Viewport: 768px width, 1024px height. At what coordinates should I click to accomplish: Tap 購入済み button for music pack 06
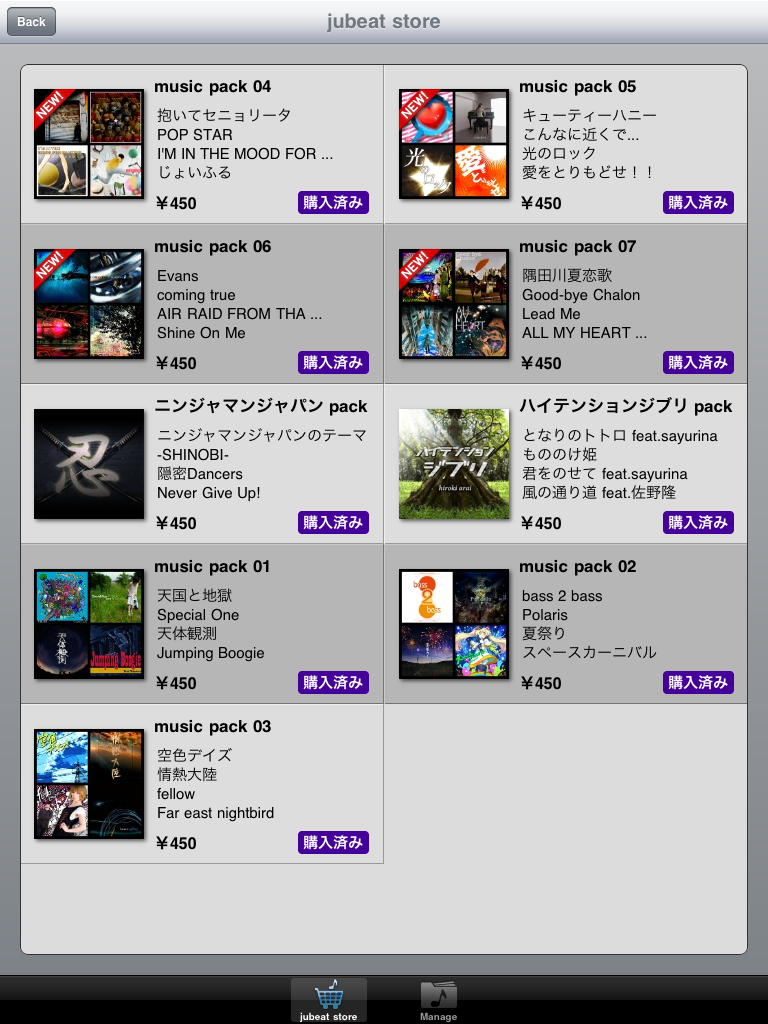coord(333,363)
